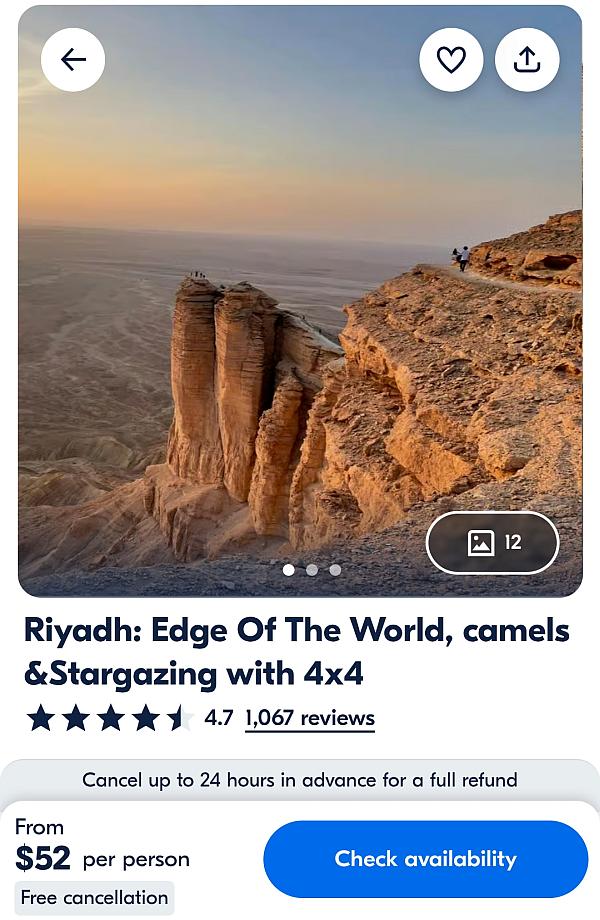
Task: Open the 12-photo gallery
Action: point(493,543)
